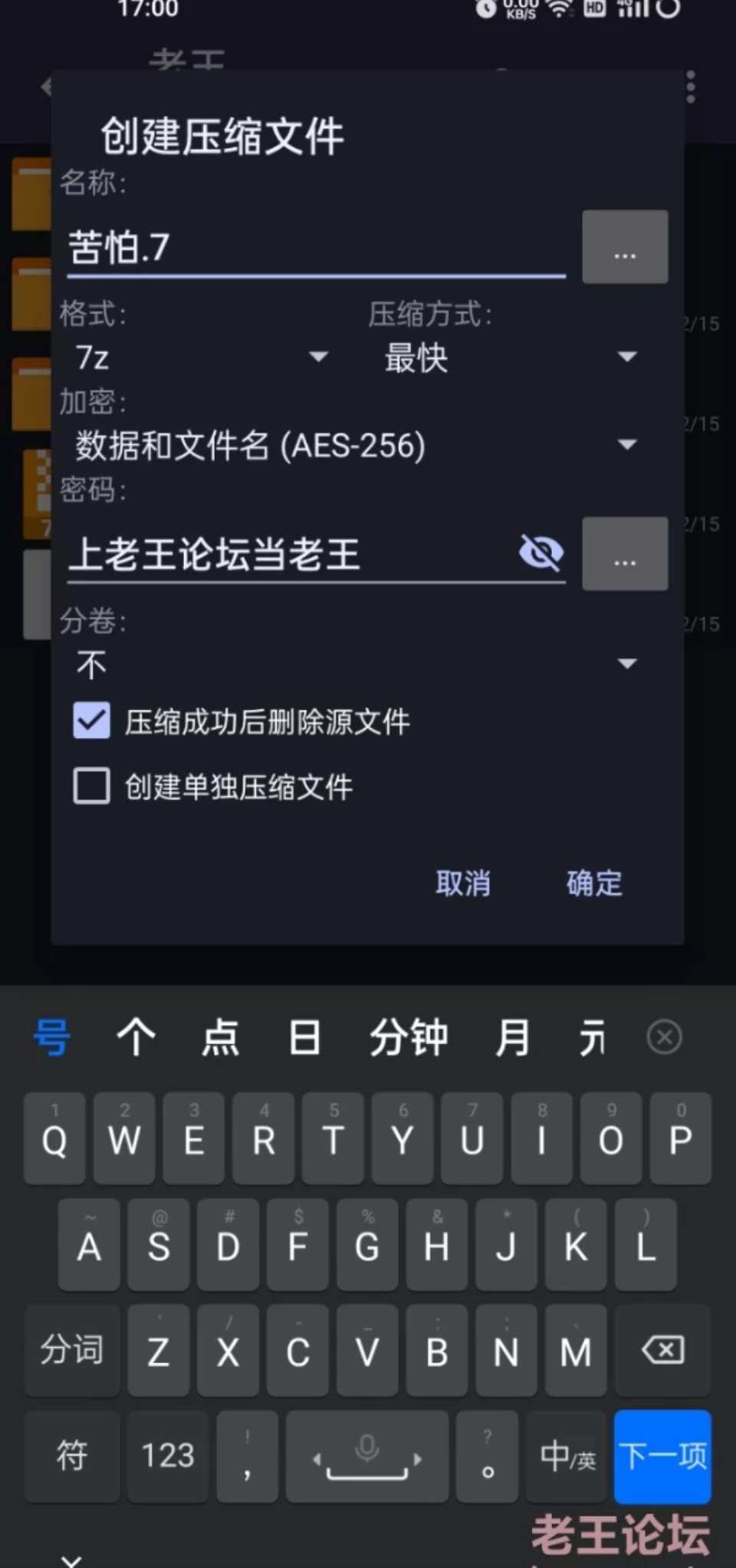This screenshot has height=1568, width=736.
Task: Dismiss keyboard suggestions with the X icon
Action: click(x=664, y=1037)
